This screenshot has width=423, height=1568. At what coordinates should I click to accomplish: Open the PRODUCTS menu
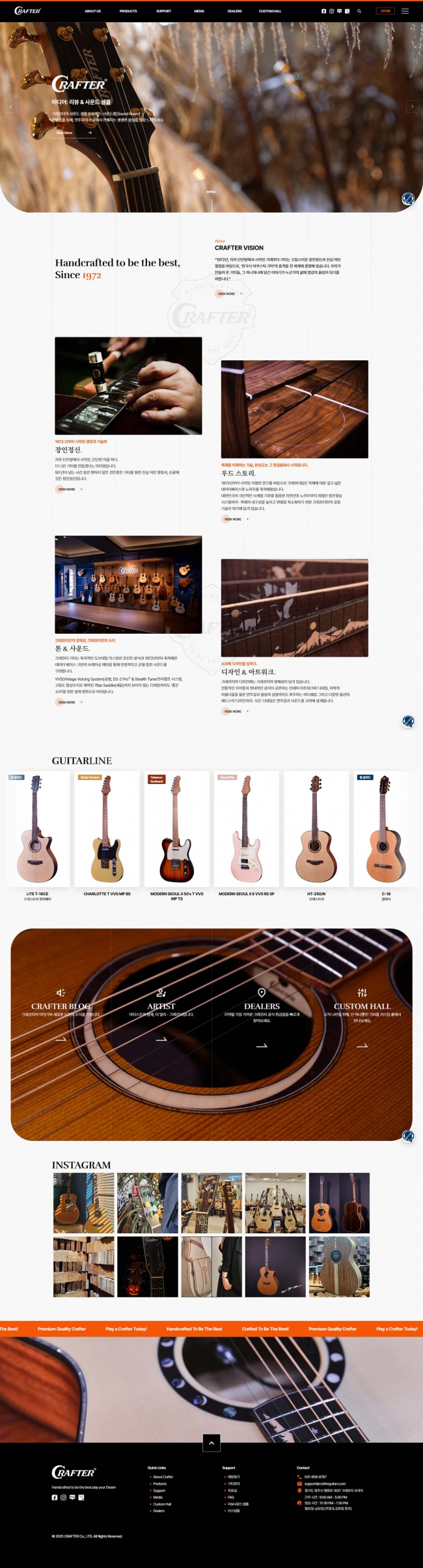(x=128, y=11)
